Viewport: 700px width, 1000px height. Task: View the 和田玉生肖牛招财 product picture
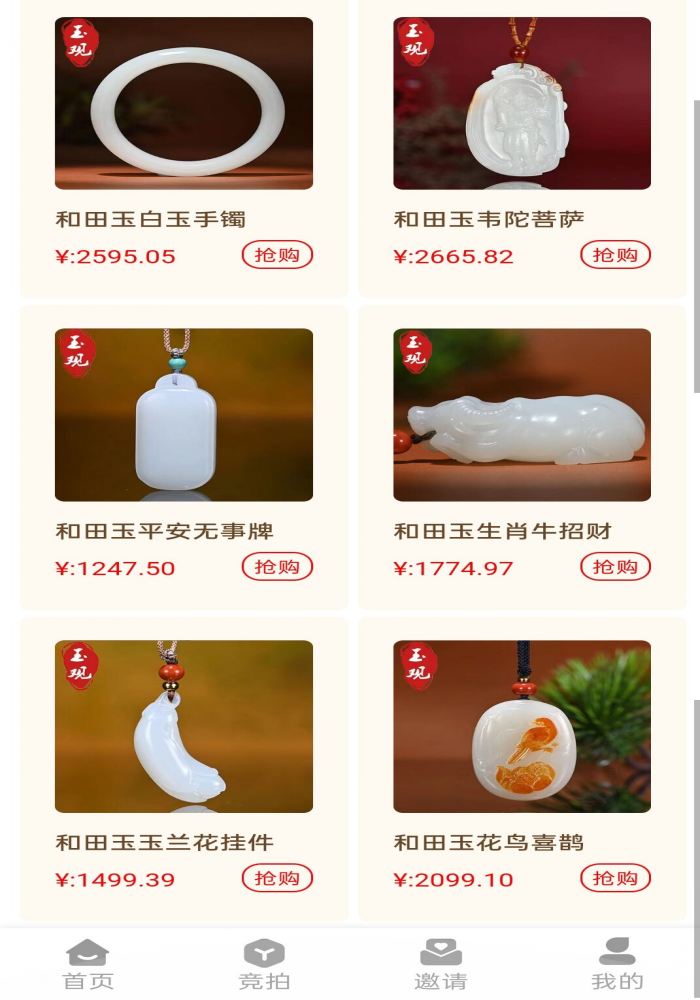[522, 415]
